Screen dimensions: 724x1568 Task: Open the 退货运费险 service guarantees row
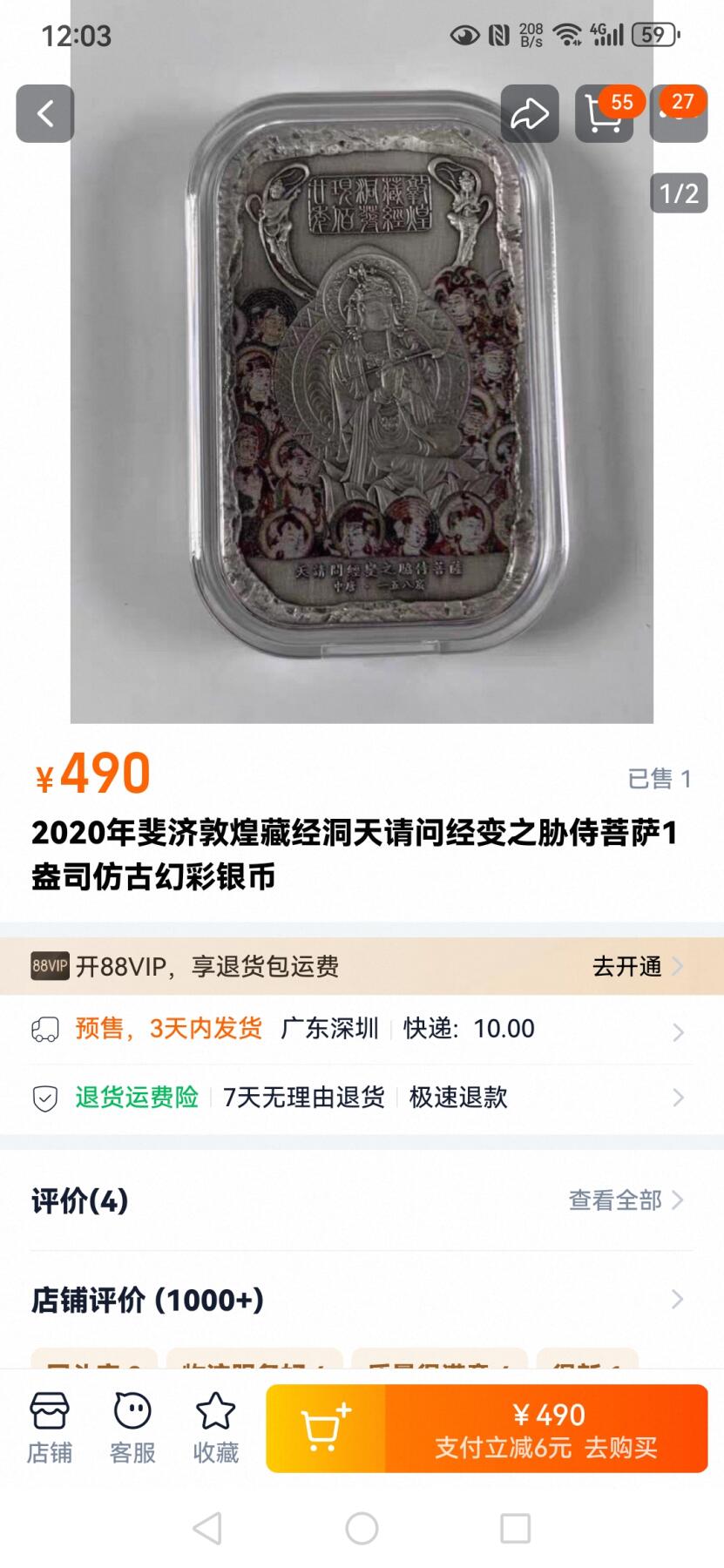[x=362, y=1098]
